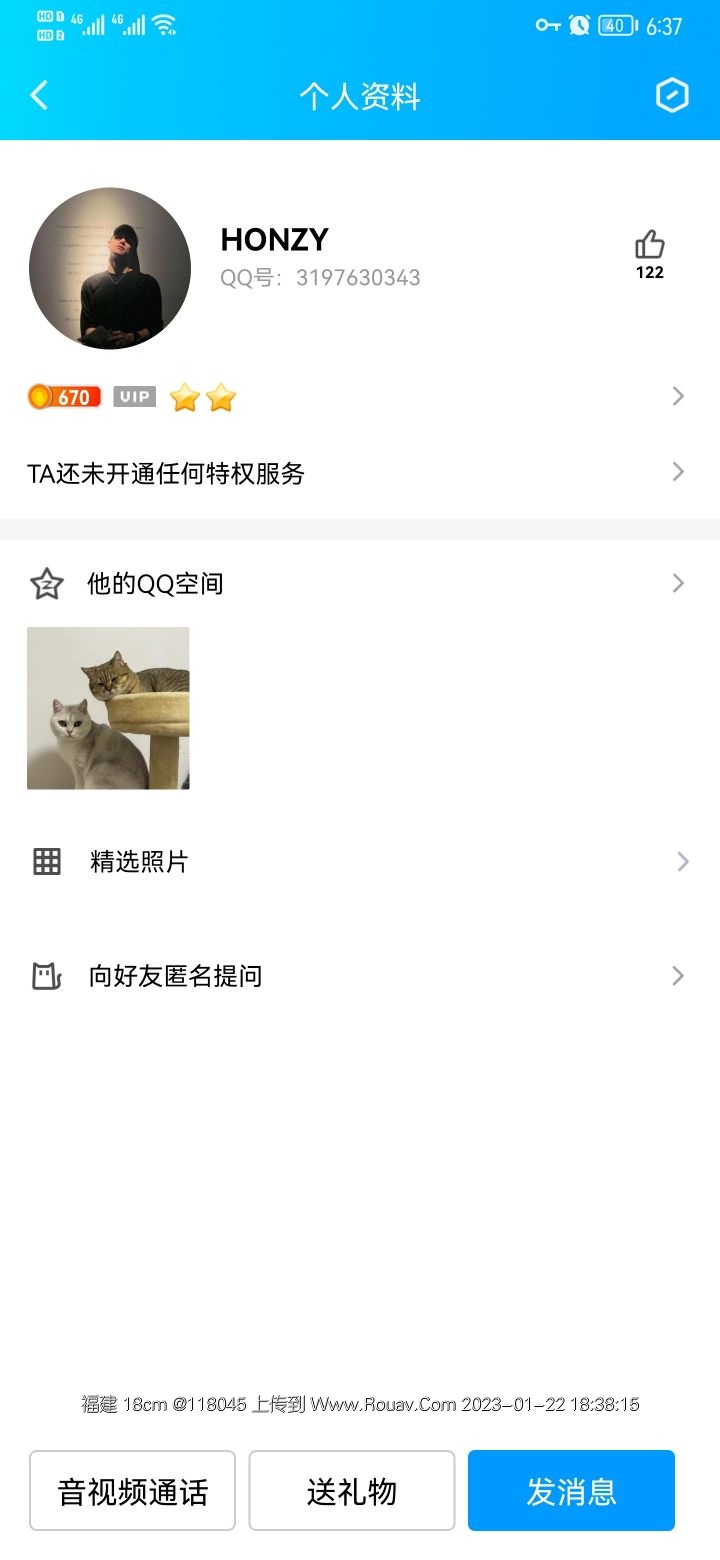Open the cat photo in QQ空间
The width and height of the screenshot is (720, 1560).
[x=108, y=708]
